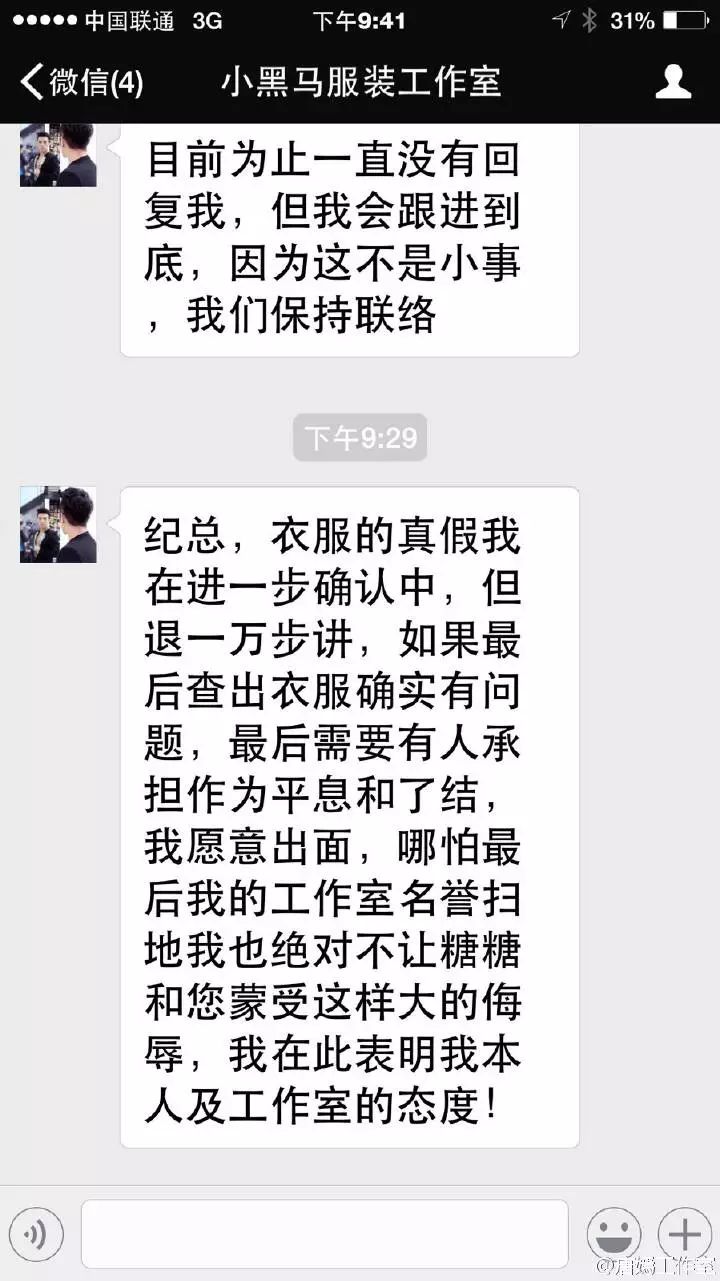720x1281 pixels.
Task: Go back to the 微信 chat list
Action: 82,82
